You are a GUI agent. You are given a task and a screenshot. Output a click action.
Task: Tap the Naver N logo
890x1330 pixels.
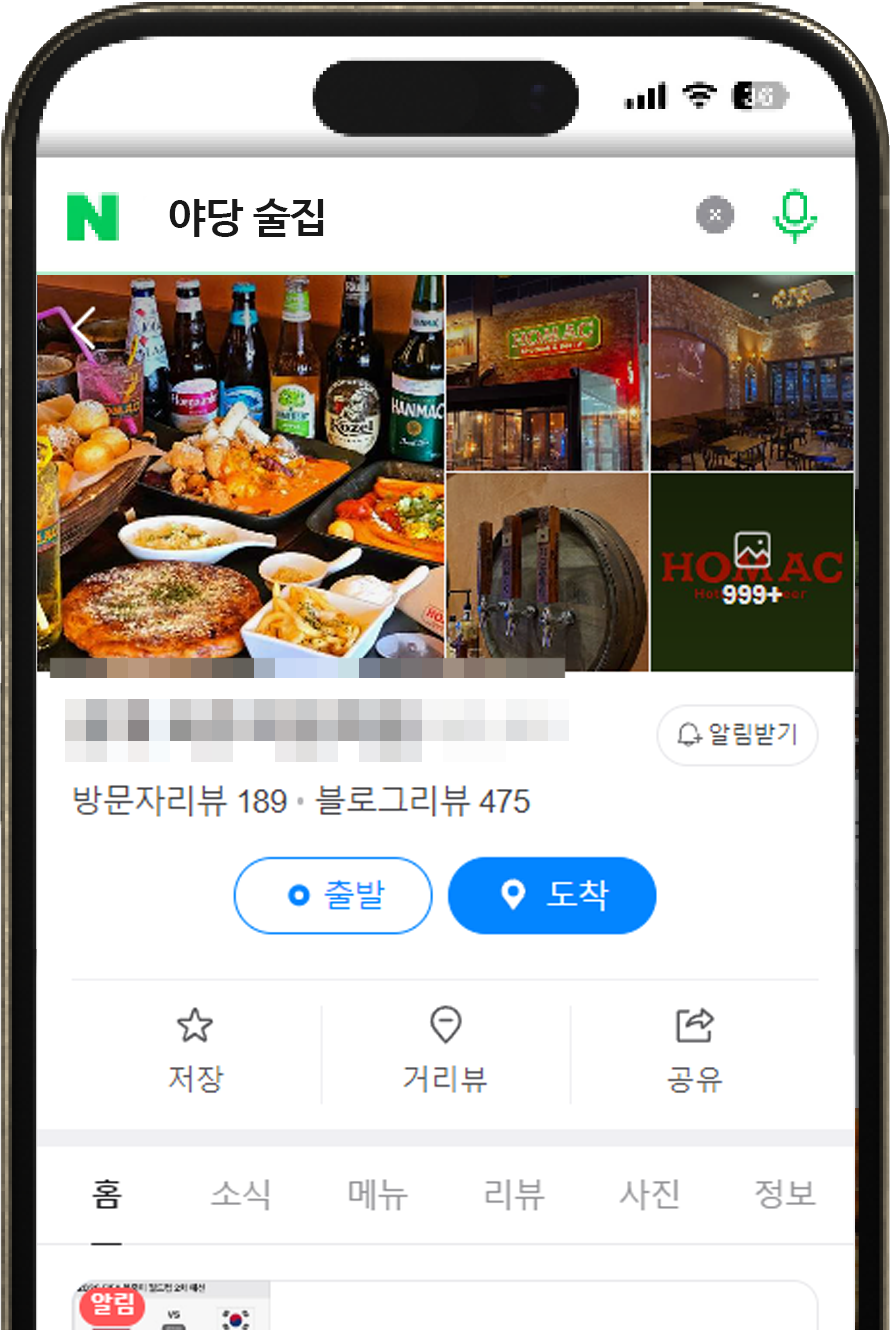[93, 217]
